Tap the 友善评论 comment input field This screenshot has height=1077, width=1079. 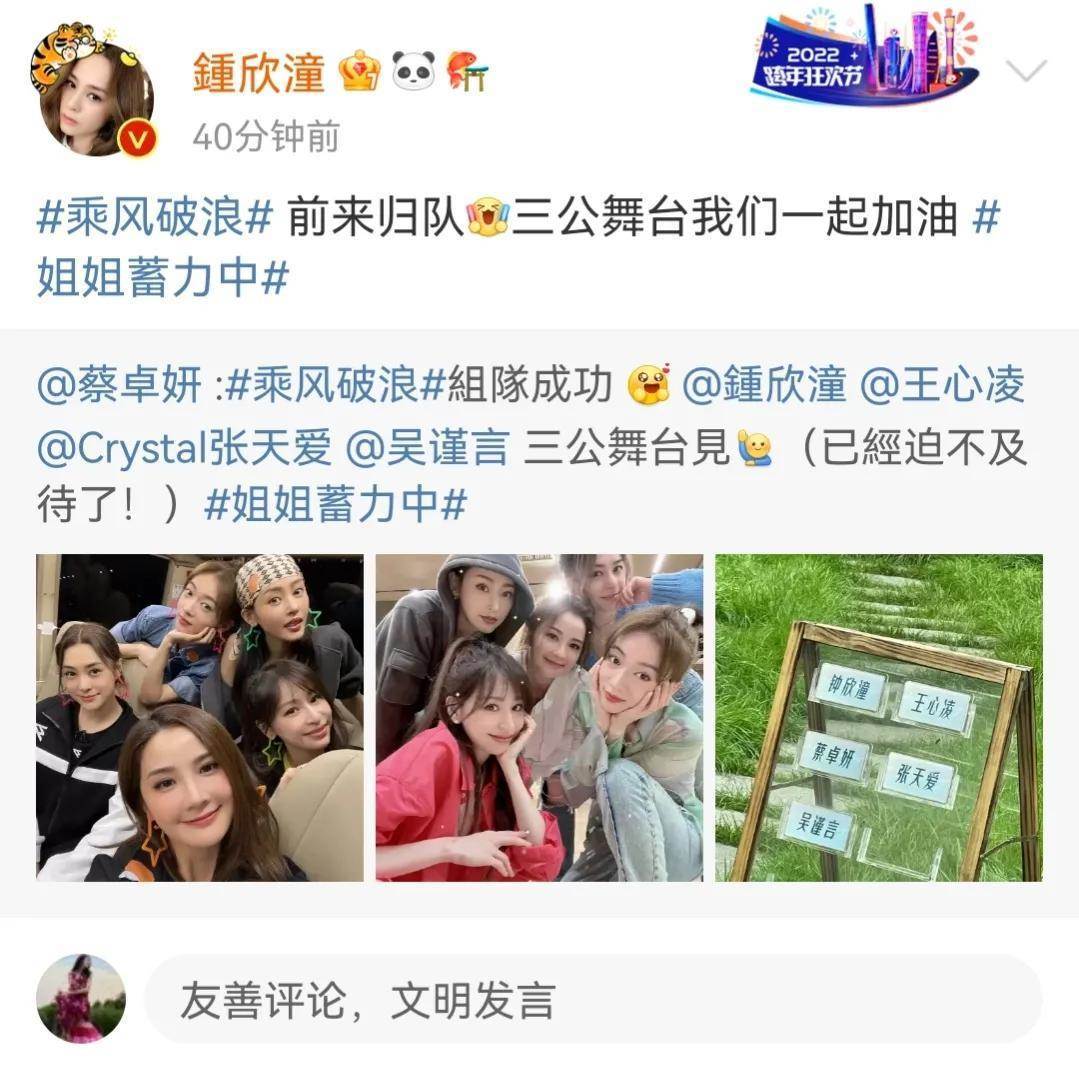tap(592, 999)
